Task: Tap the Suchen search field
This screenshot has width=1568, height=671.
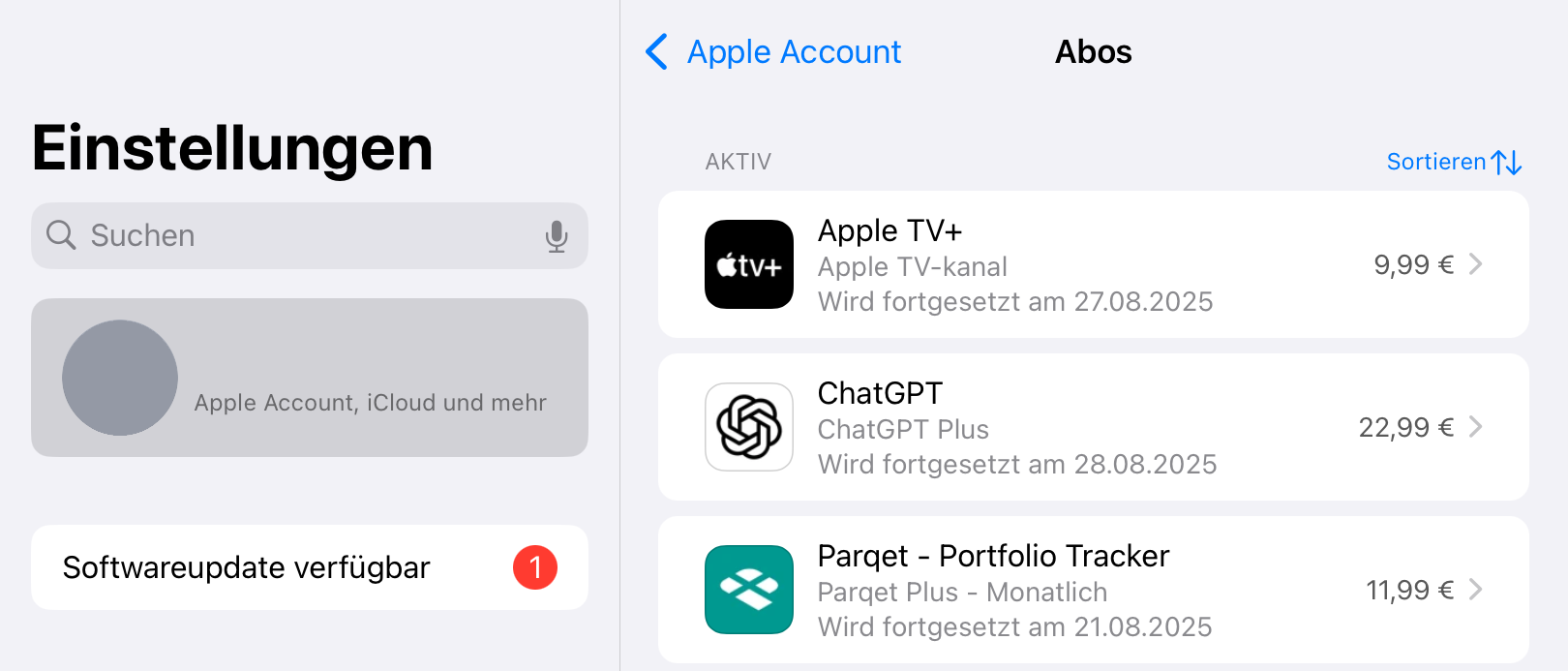Action: point(290,235)
